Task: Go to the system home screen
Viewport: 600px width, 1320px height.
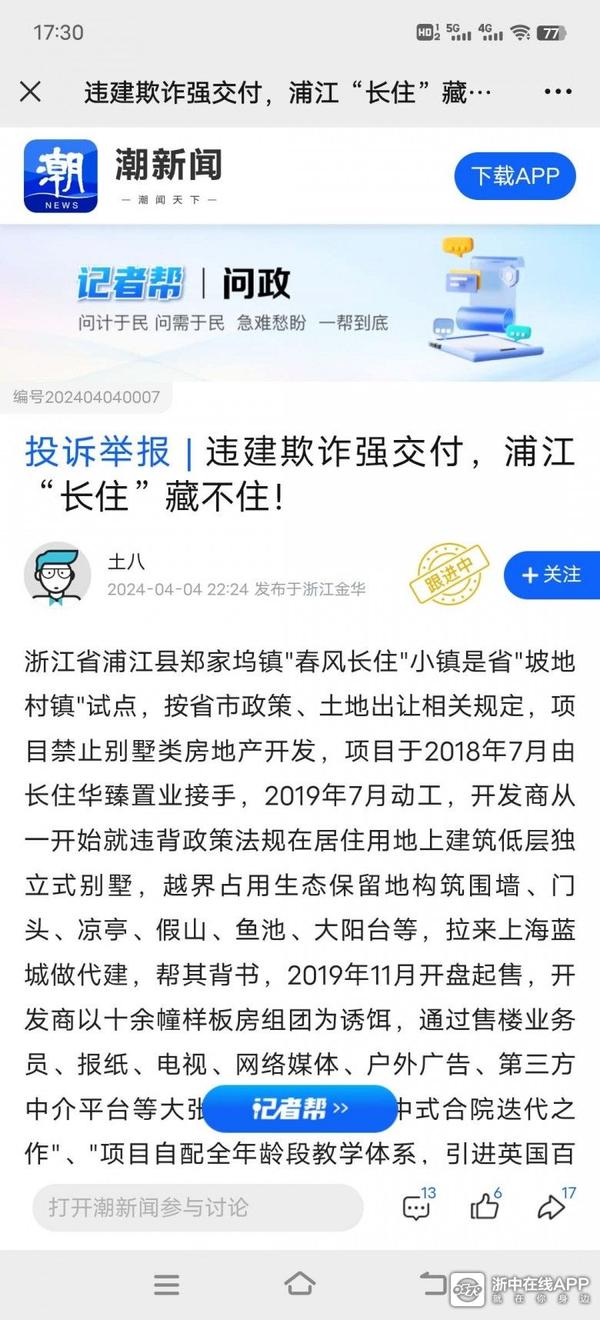Action: pyautogui.click(x=299, y=1284)
